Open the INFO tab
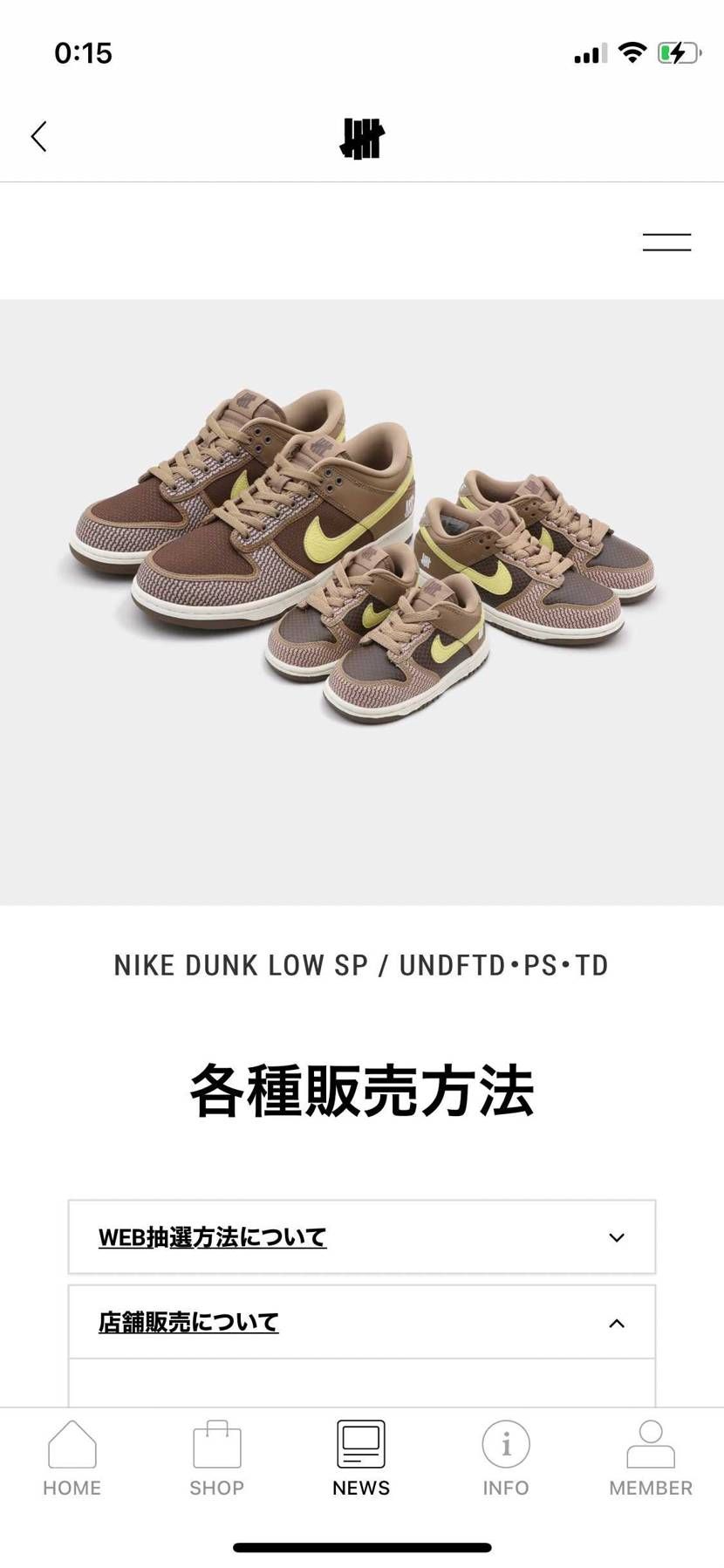 tap(506, 1459)
